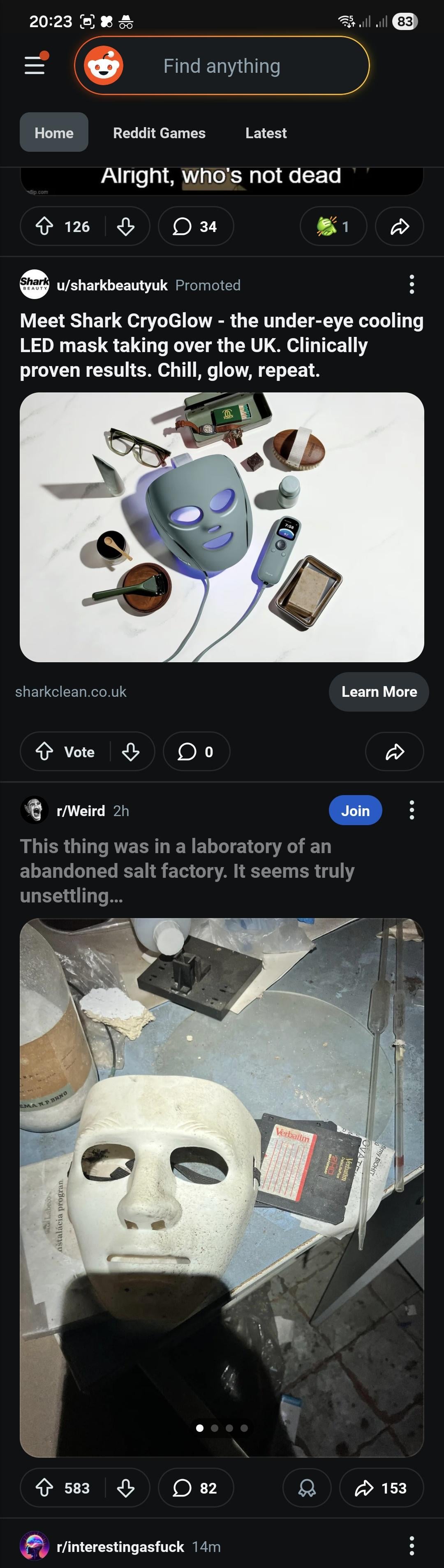Open overflow menu on r/interestingasfuck post
The width and height of the screenshot is (444, 1568).
click(412, 1546)
